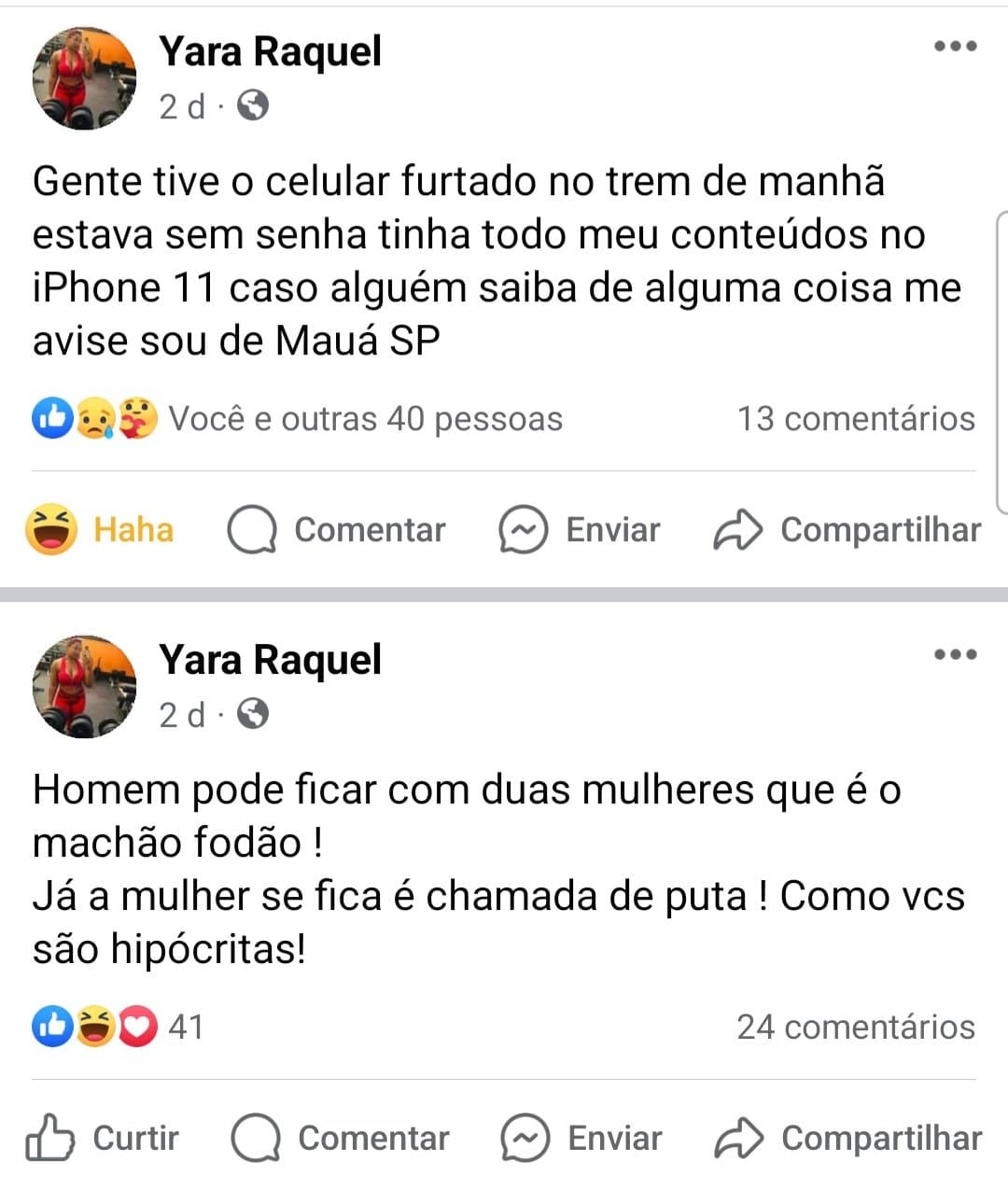The image size is (1008, 1189).
Task: Open the three-dot options on second post
Action: click(x=957, y=653)
